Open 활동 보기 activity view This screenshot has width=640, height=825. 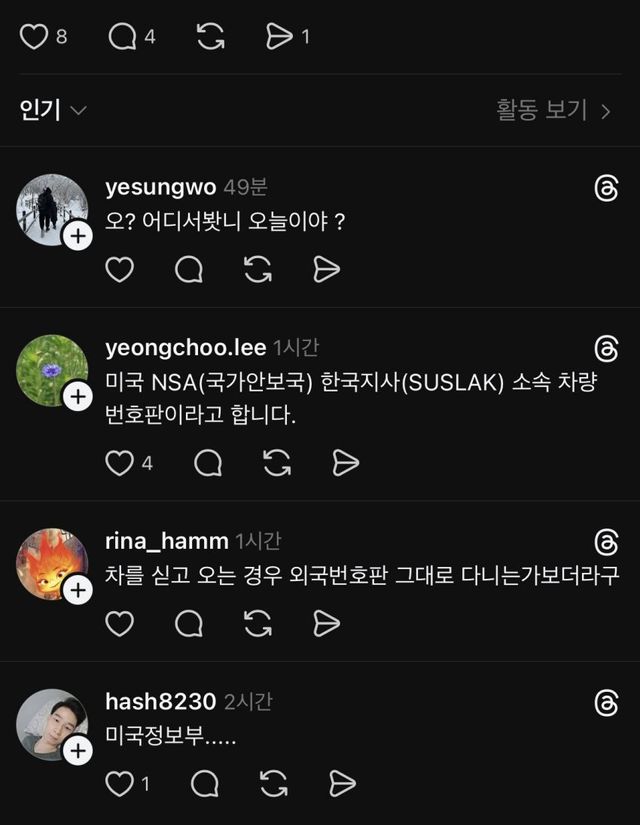click(553, 110)
